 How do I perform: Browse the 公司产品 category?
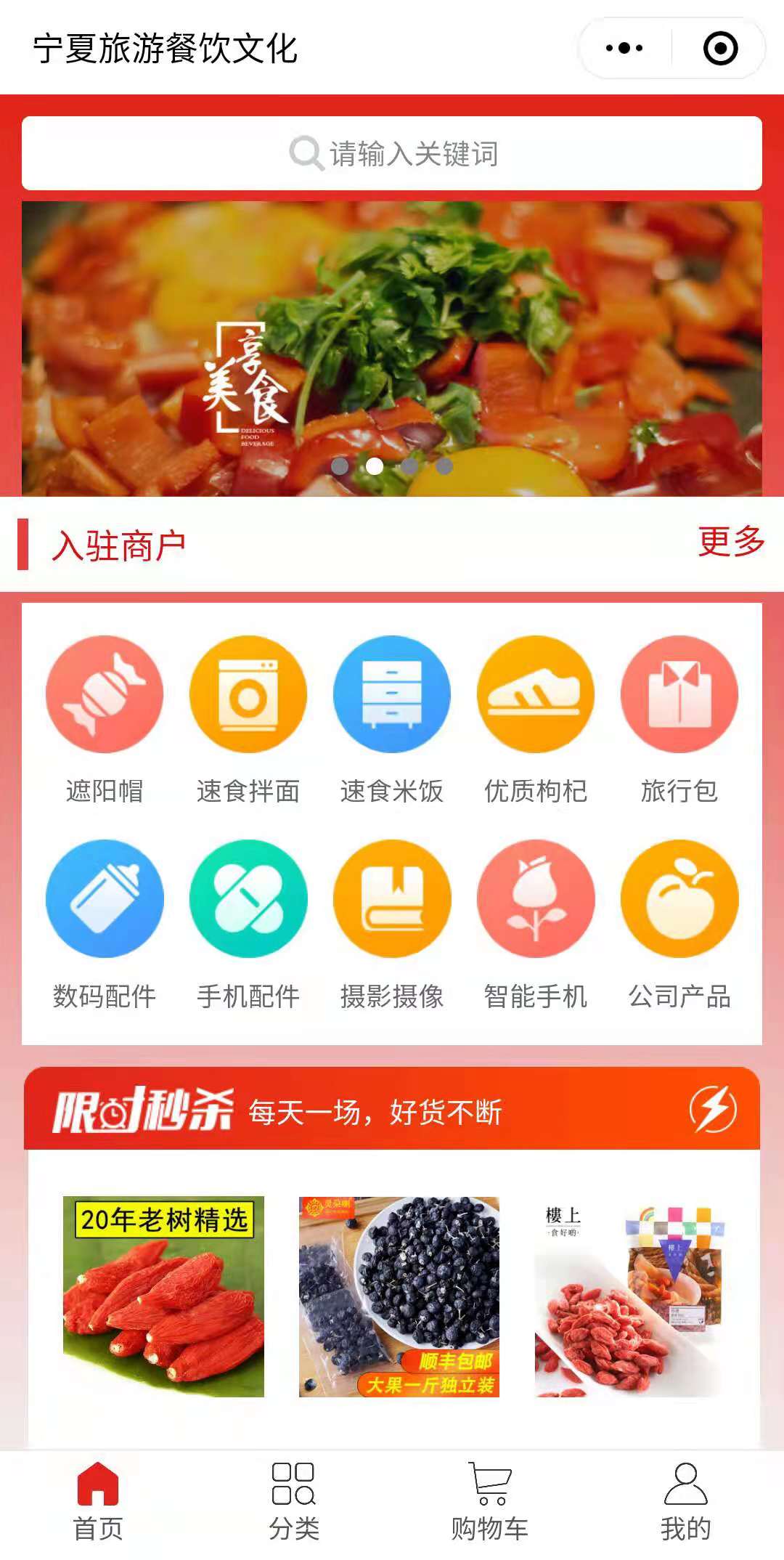pos(679,922)
